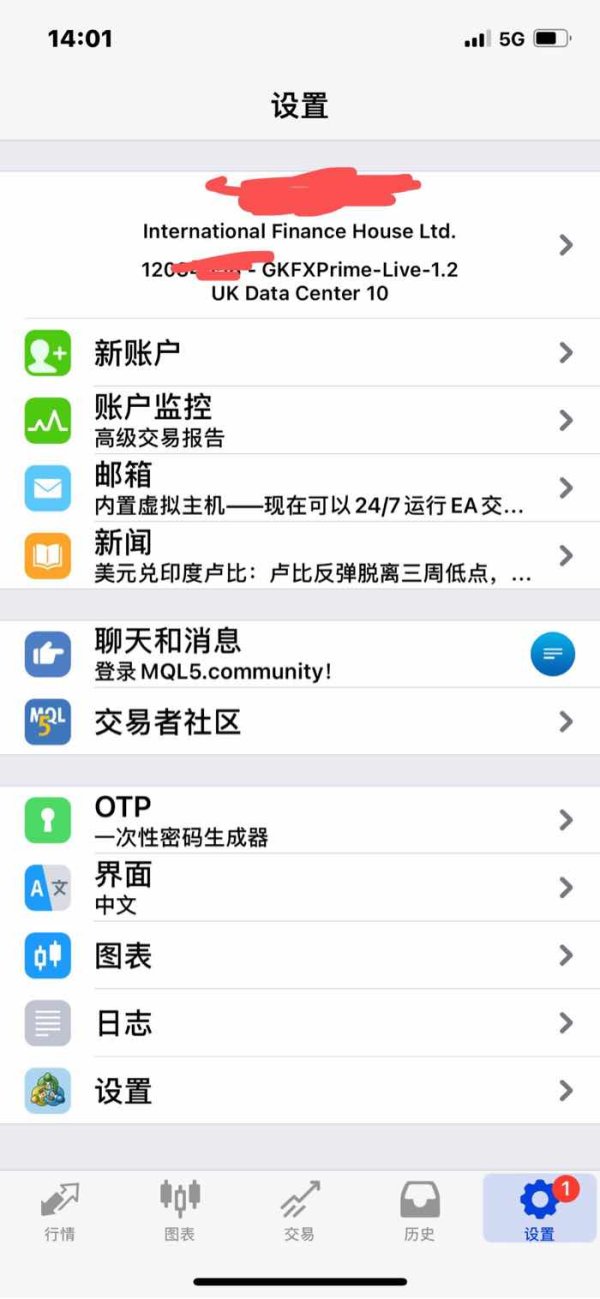The width and height of the screenshot is (600, 1299).
Task: Open the OTP password generator
Action: tap(300, 820)
